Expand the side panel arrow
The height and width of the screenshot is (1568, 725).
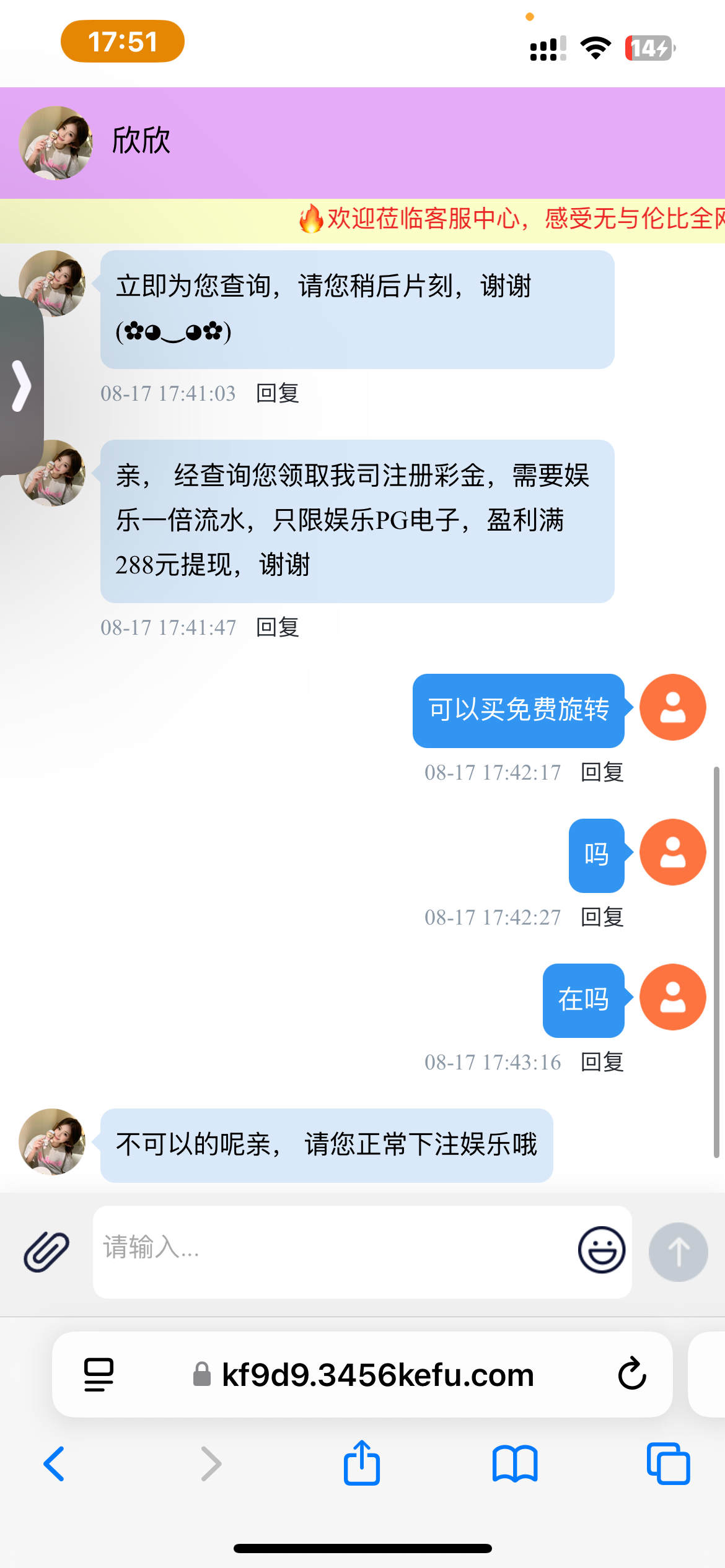click(21, 386)
